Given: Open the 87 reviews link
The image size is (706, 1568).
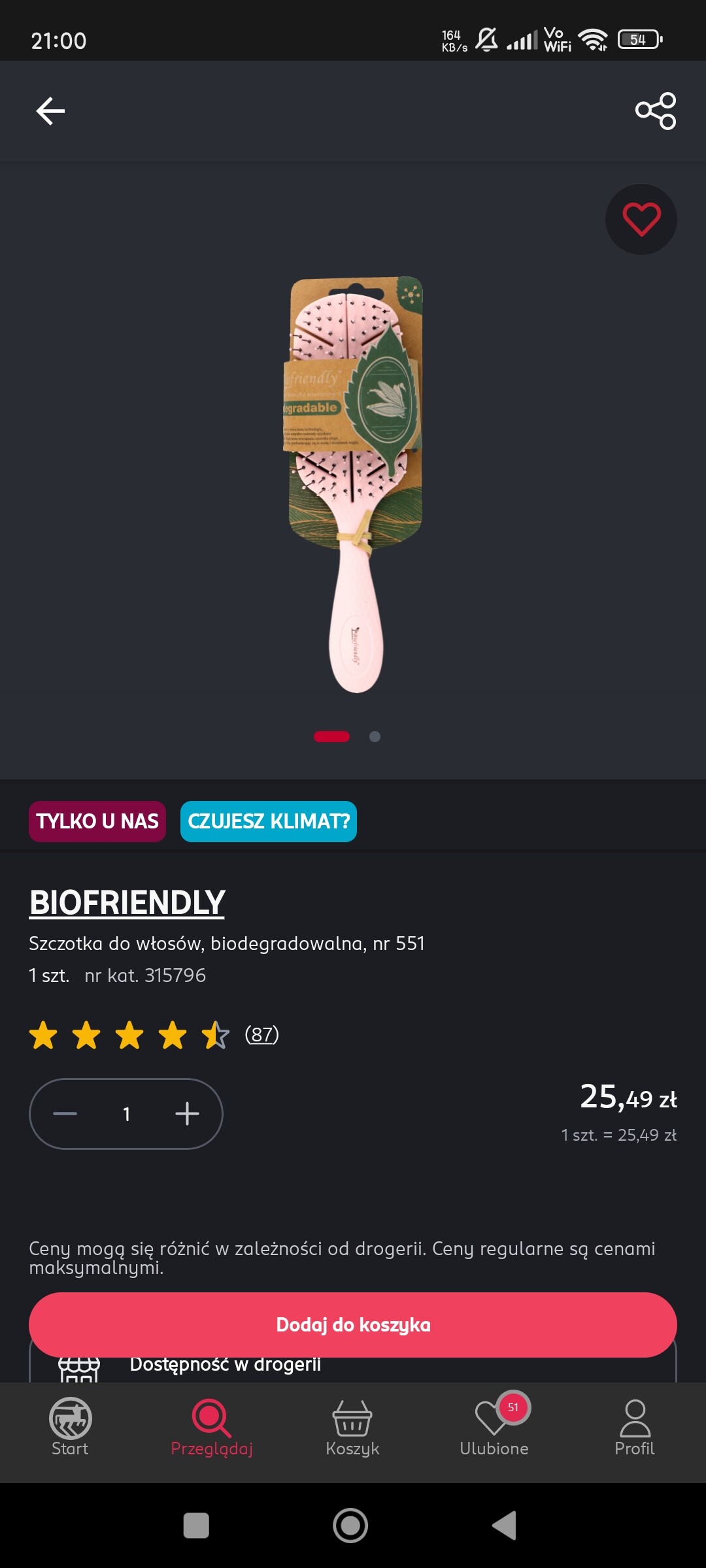Looking at the screenshot, I should (261, 1034).
